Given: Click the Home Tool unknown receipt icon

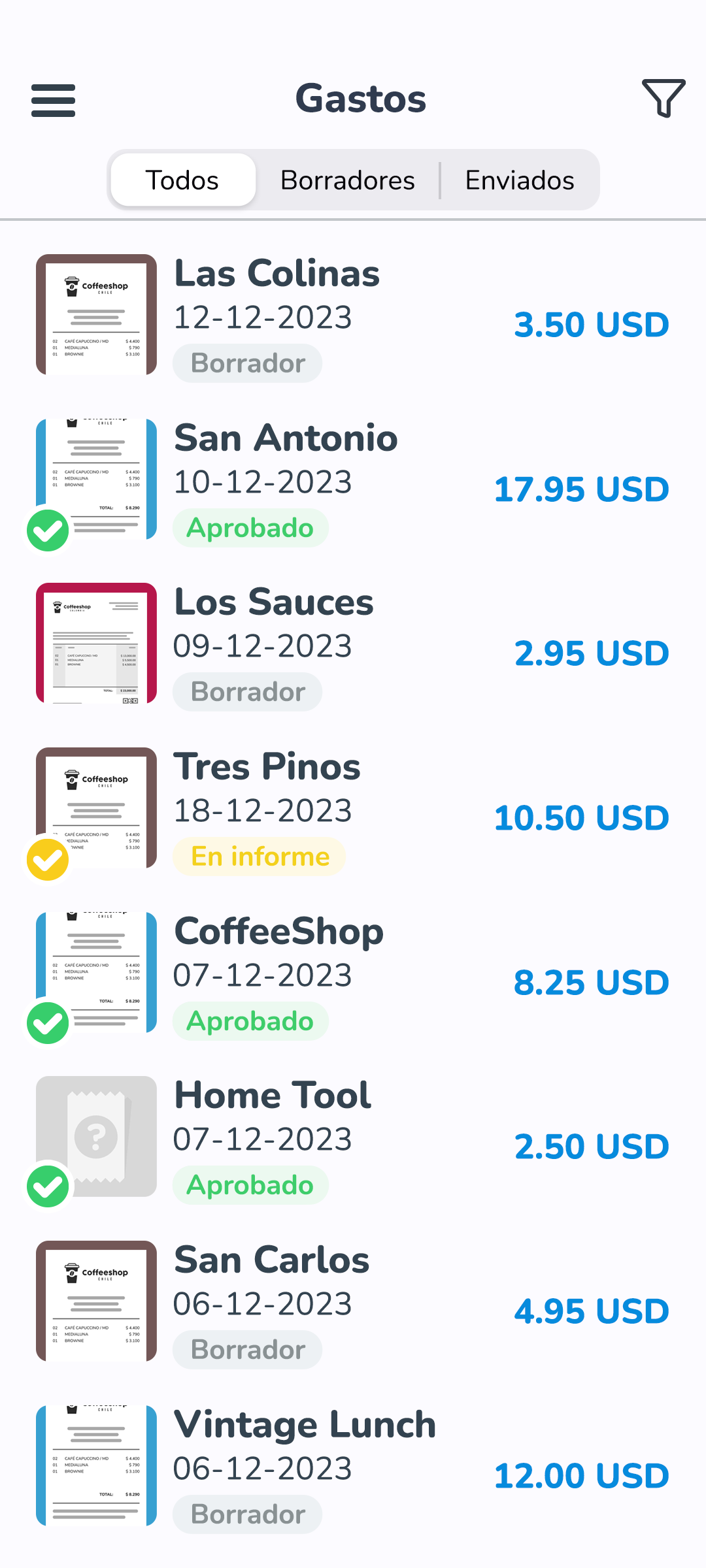Looking at the screenshot, I should pos(95,1137).
